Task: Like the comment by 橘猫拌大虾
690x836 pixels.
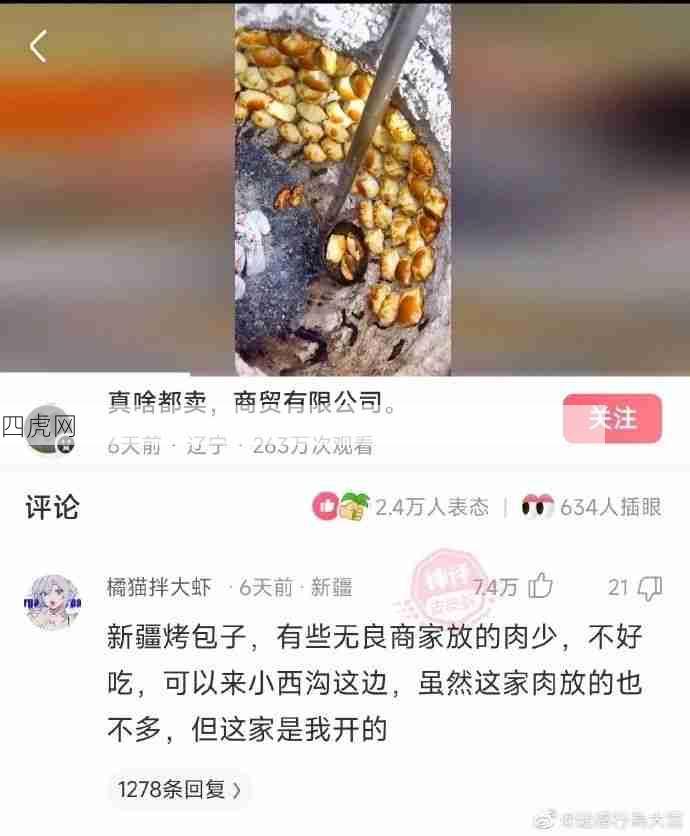Action: [x=541, y=586]
